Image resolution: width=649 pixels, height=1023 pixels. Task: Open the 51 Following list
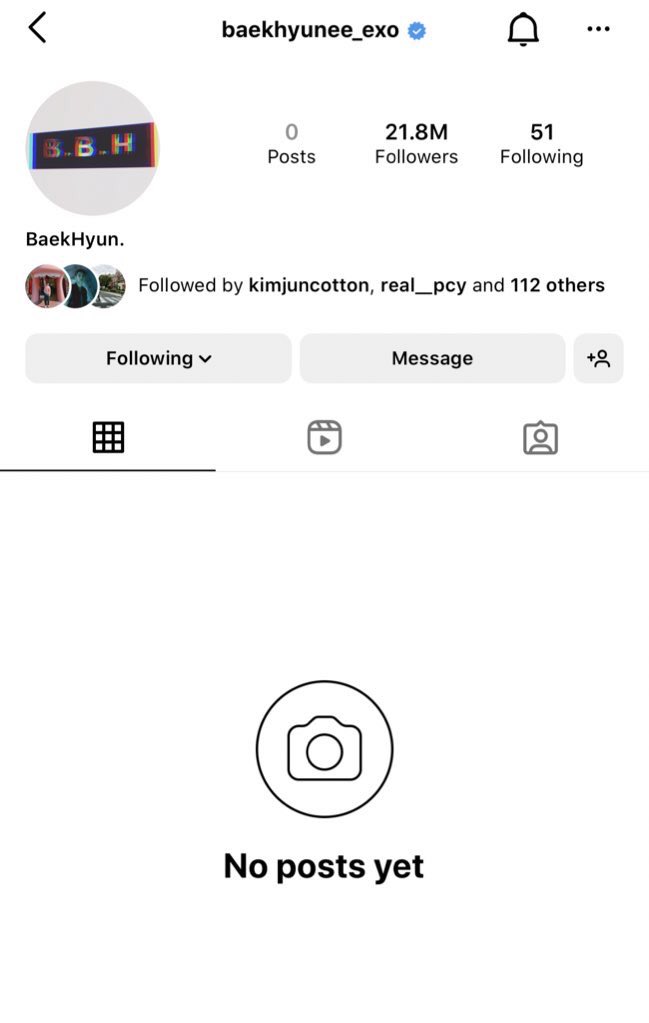tap(541, 144)
